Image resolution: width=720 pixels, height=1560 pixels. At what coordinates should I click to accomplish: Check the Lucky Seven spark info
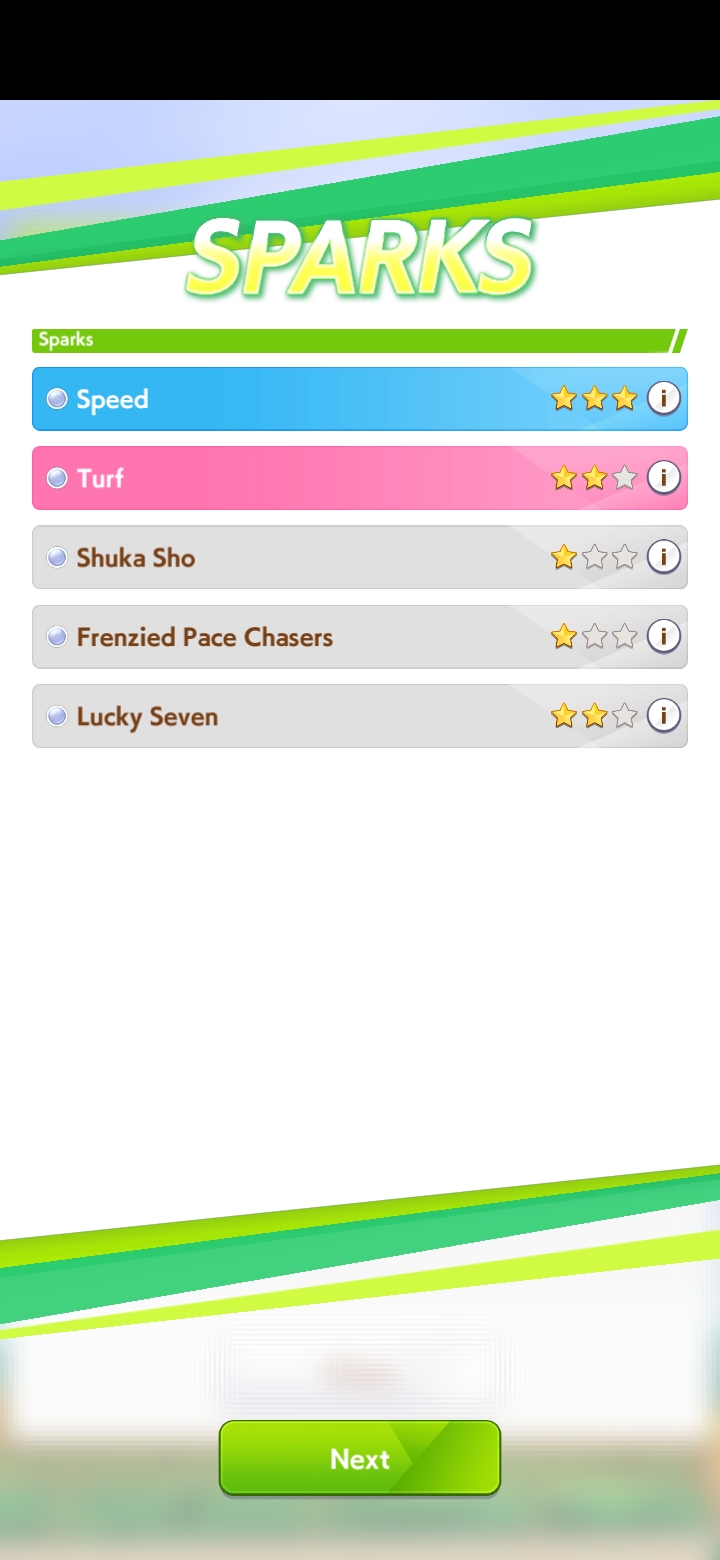663,716
